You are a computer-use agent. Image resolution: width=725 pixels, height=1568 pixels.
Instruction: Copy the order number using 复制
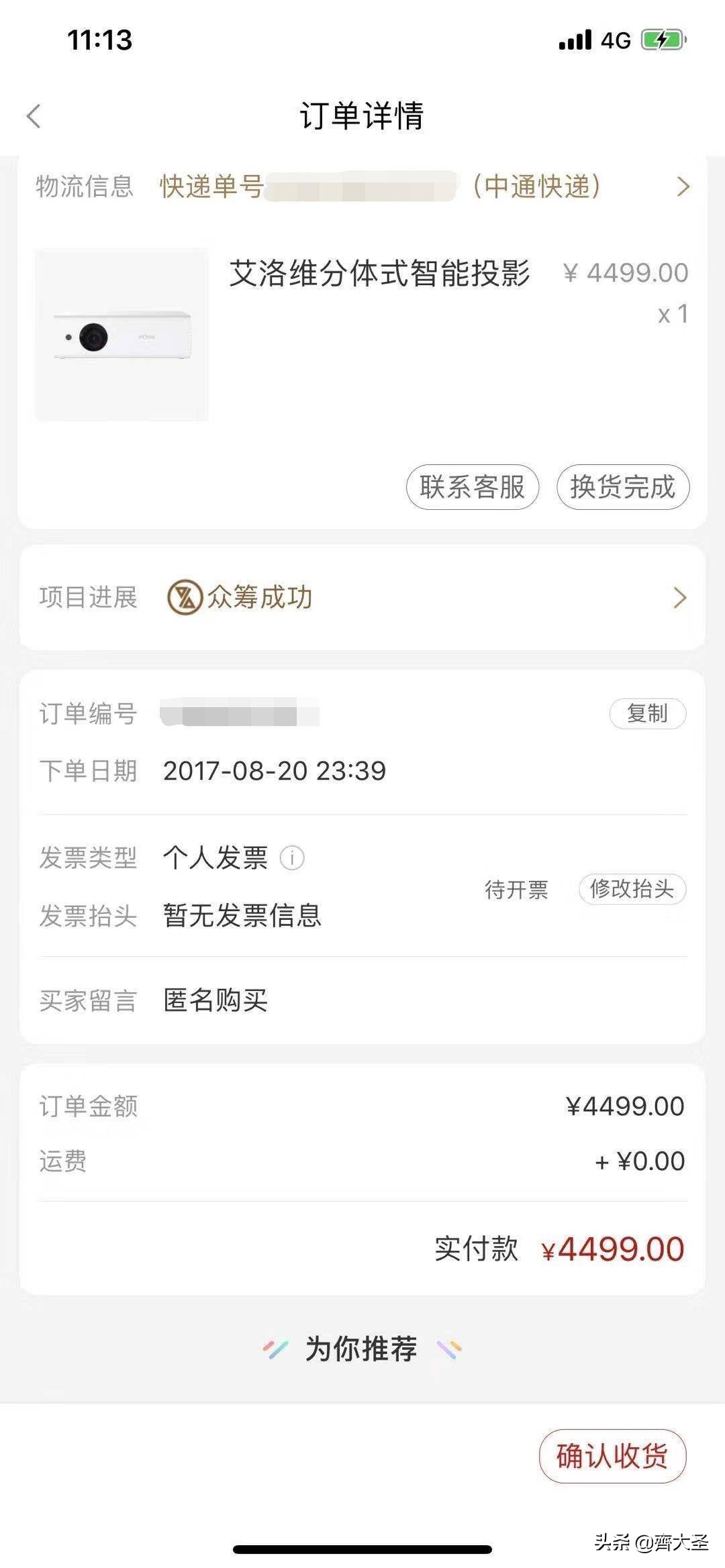(x=648, y=715)
